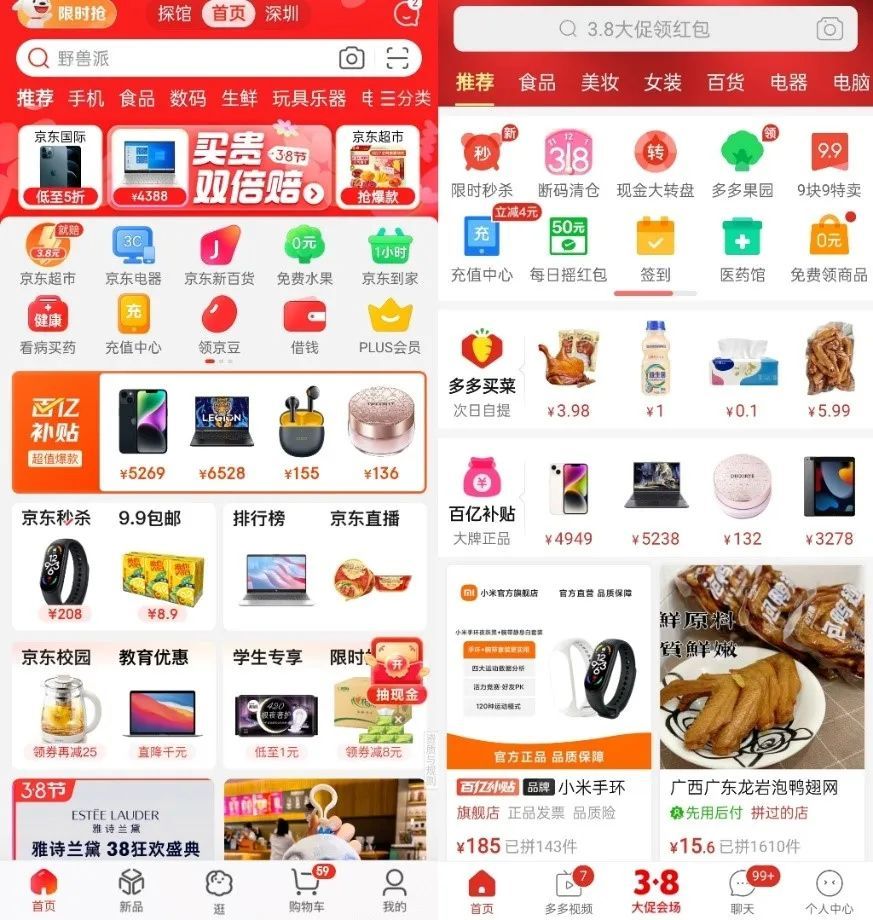873x920 pixels.
Task: Open the PLUS会员 shortcut
Action: click(x=390, y=326)
